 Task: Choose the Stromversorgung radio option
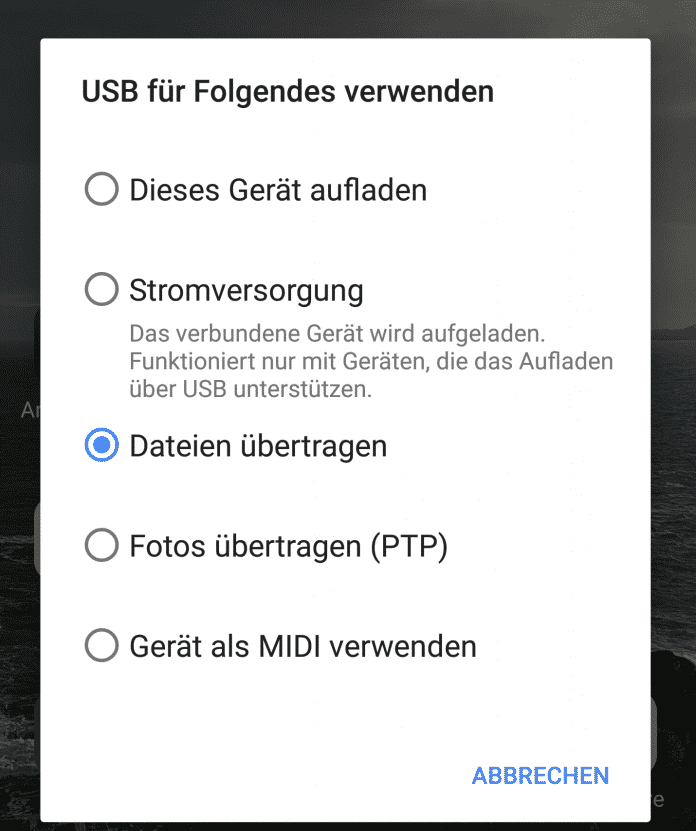point(102,291)
